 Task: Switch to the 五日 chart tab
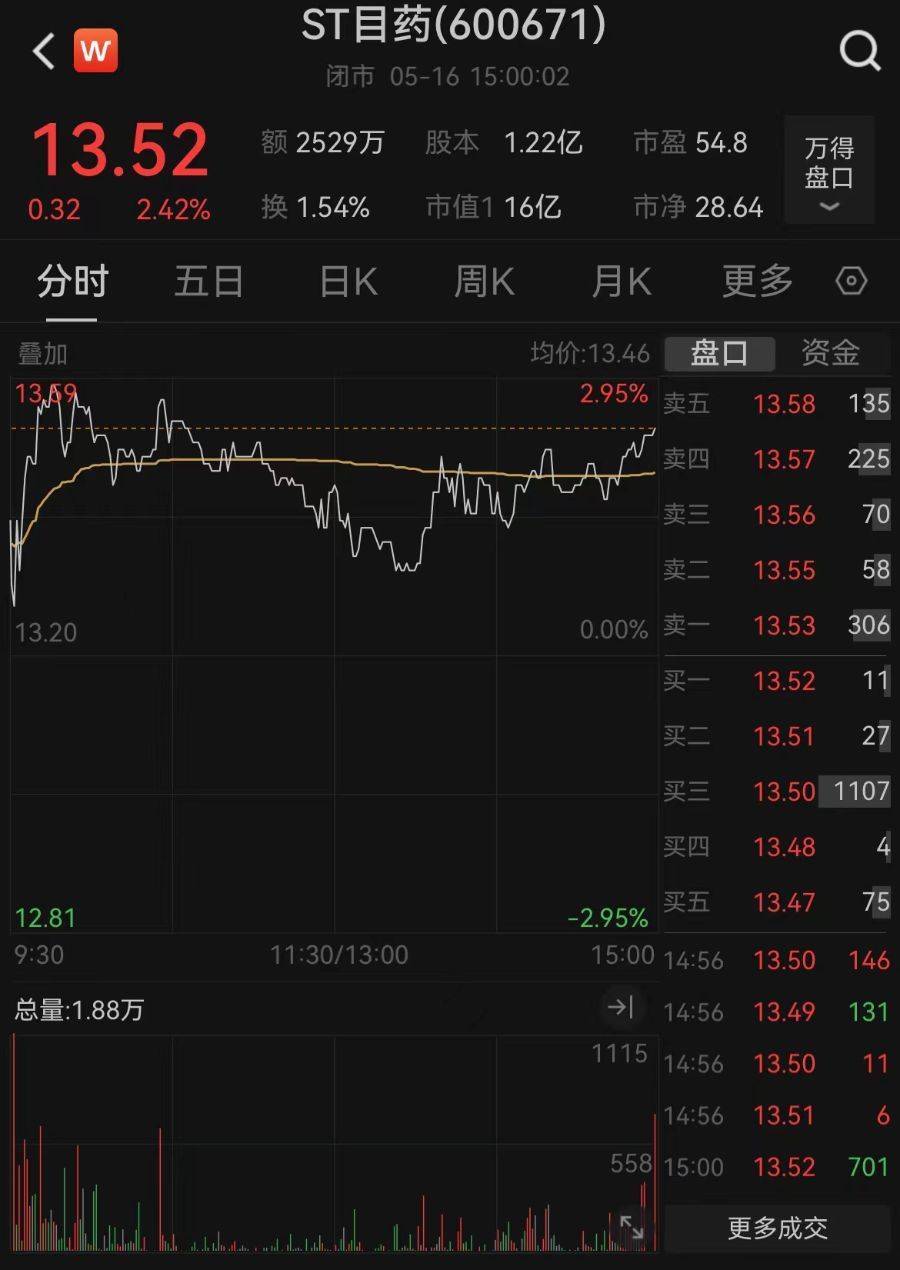[208, 282]
